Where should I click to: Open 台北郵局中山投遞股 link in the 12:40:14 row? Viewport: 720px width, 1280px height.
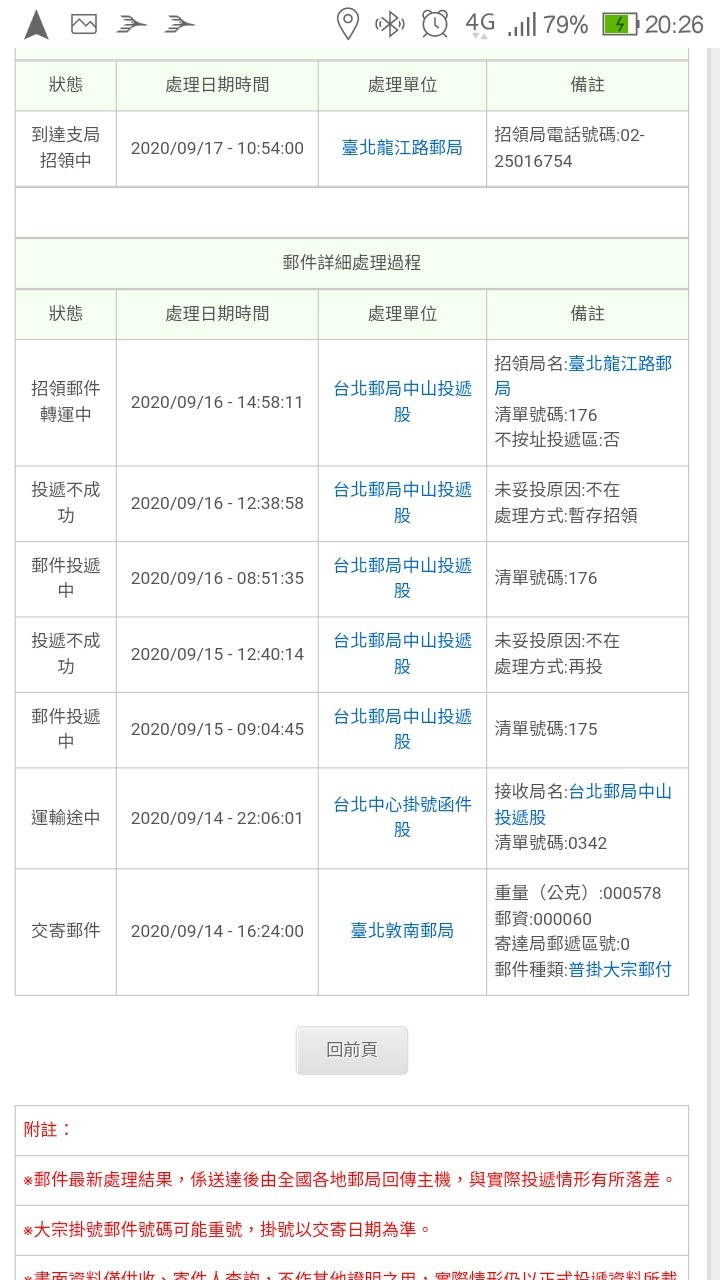click(x=402, y=653)
